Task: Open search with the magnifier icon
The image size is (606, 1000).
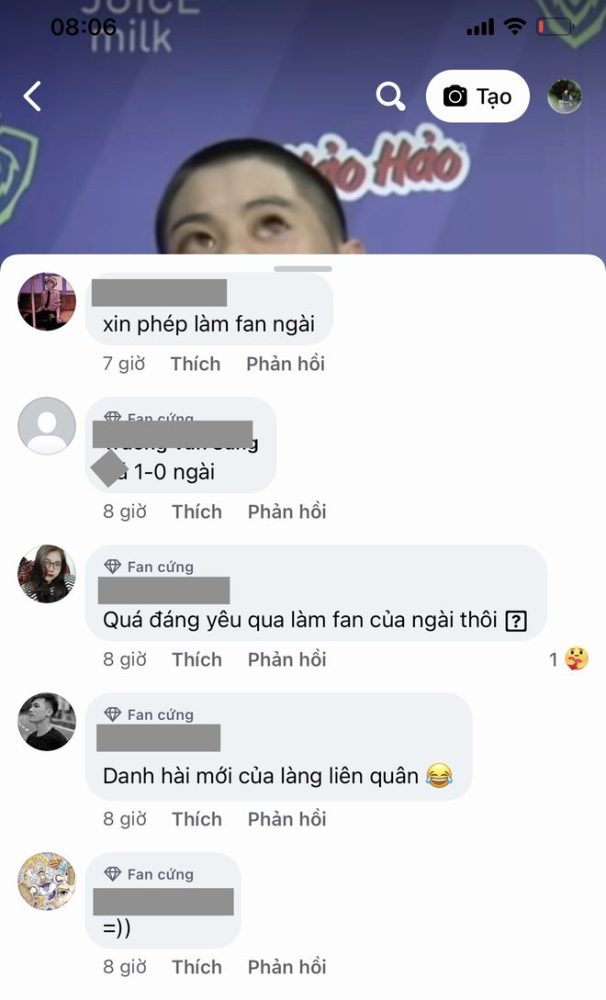Action: point(390,96)
